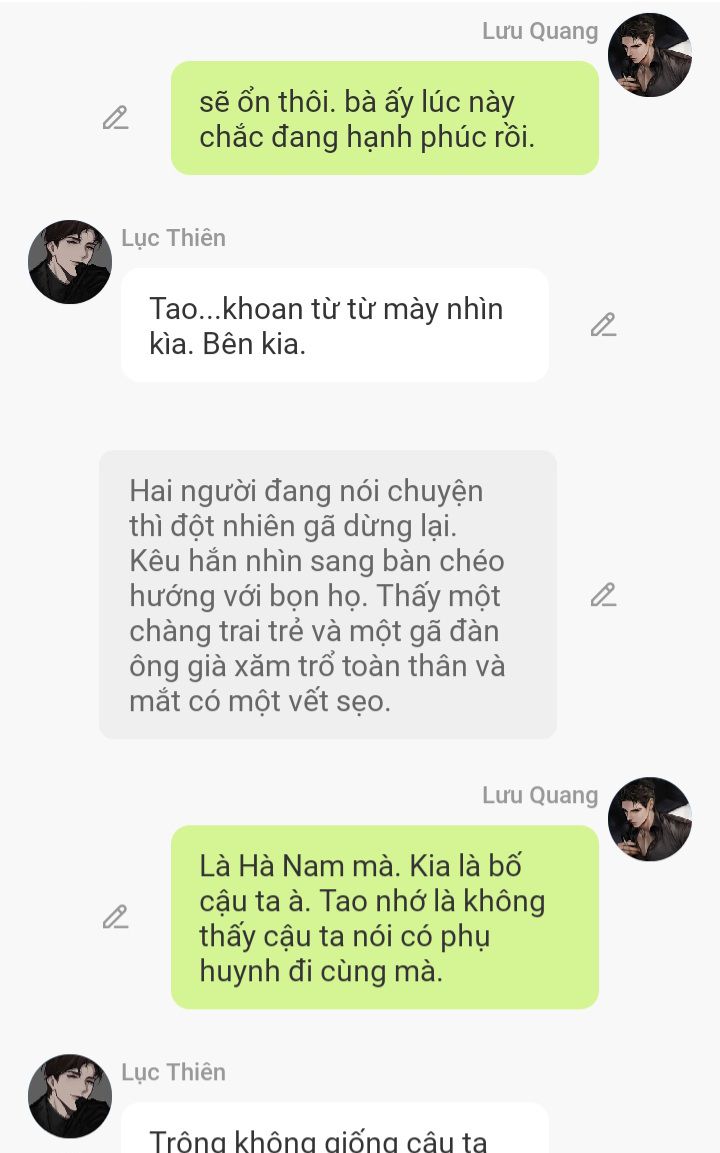The width and height of the screenshot is (720, 1153).
Task: Open Lục Thiên's avatar beside "Tao...khoan từ từ"
Action: [x=70, y=262]
